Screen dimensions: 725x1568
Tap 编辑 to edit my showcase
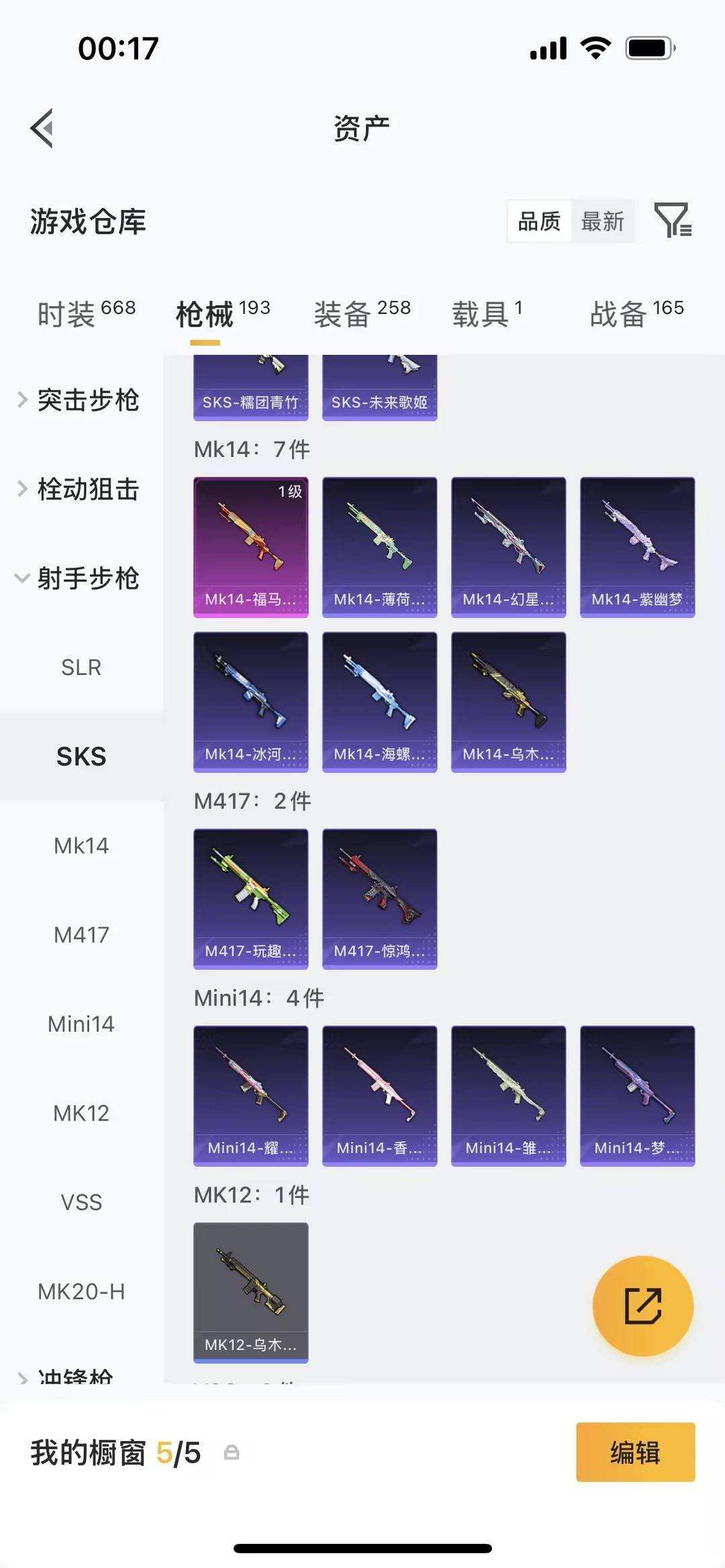[635, 1452]
